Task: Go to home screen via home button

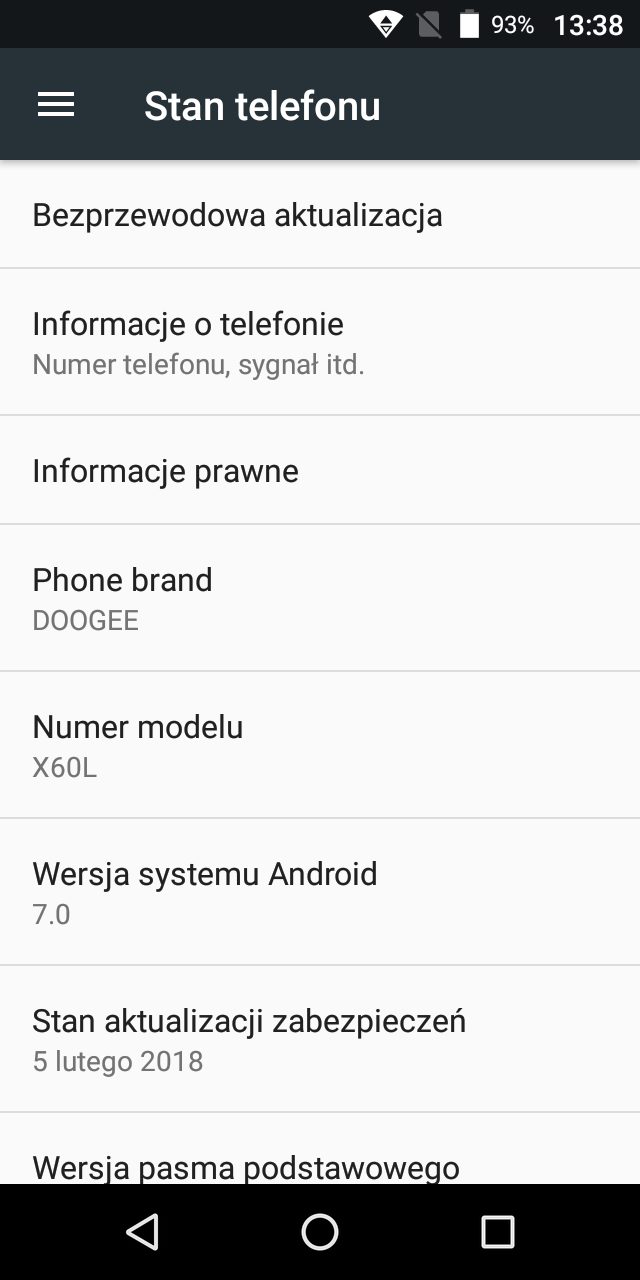Action: point(320,1232)
